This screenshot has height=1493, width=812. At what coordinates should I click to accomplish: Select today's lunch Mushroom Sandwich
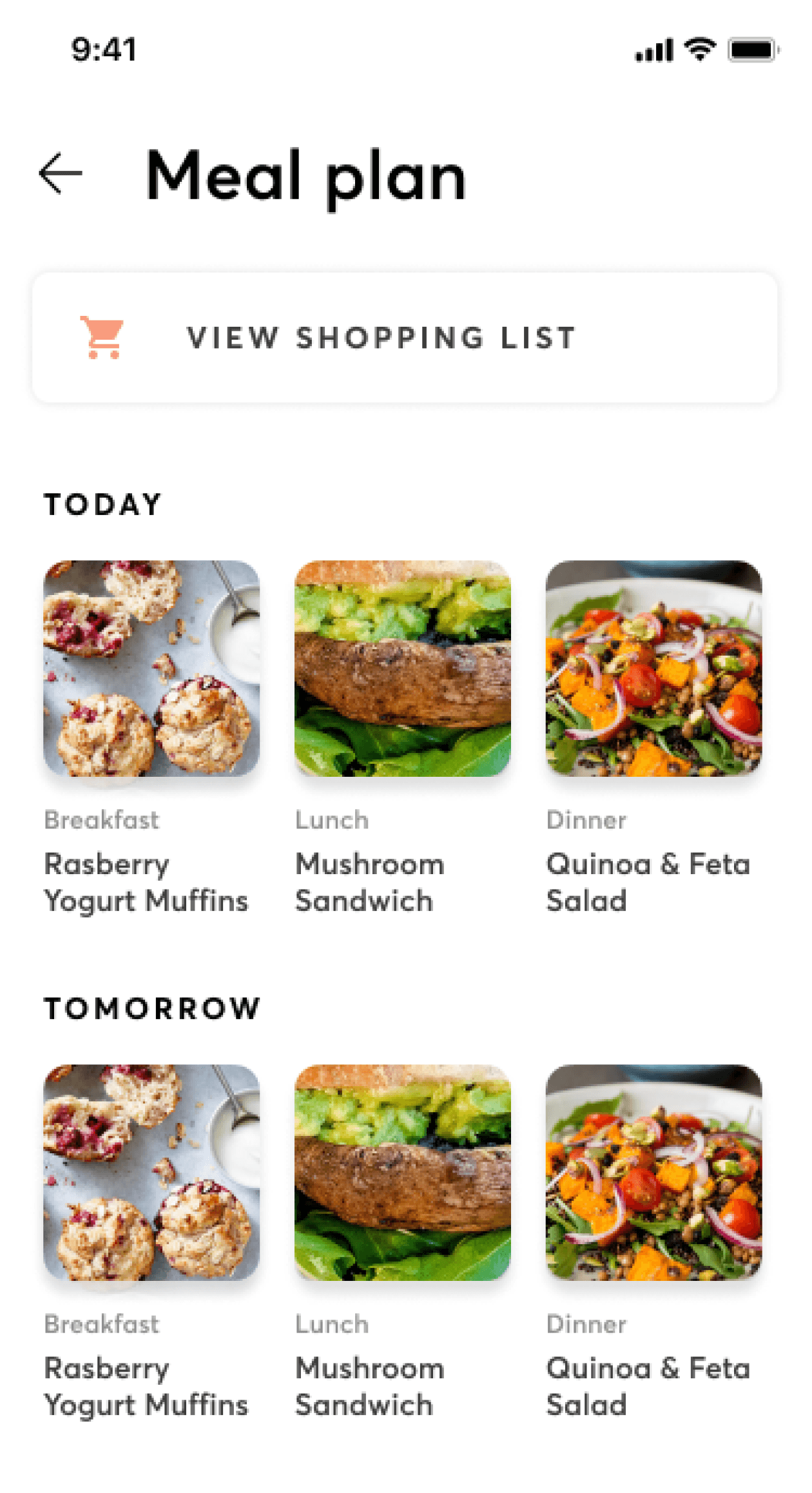(x=403, y=668)
